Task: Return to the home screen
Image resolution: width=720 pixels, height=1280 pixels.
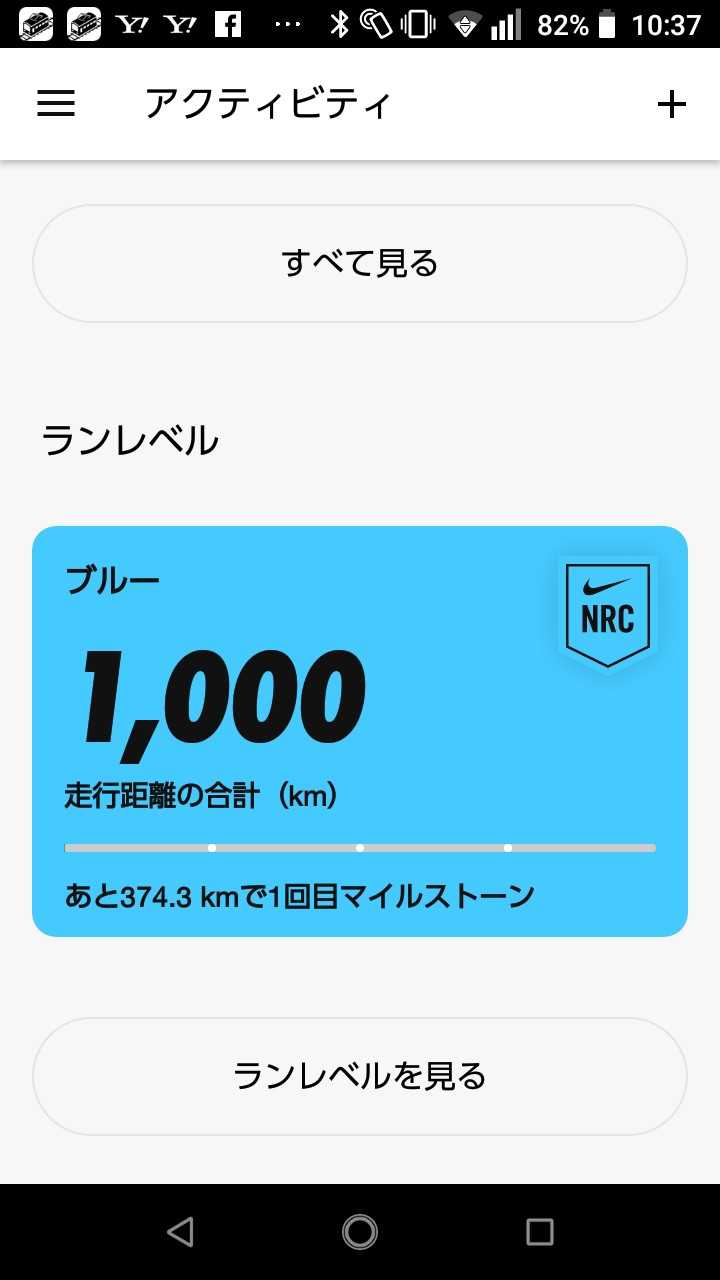Action: [x=360, y=1232]
